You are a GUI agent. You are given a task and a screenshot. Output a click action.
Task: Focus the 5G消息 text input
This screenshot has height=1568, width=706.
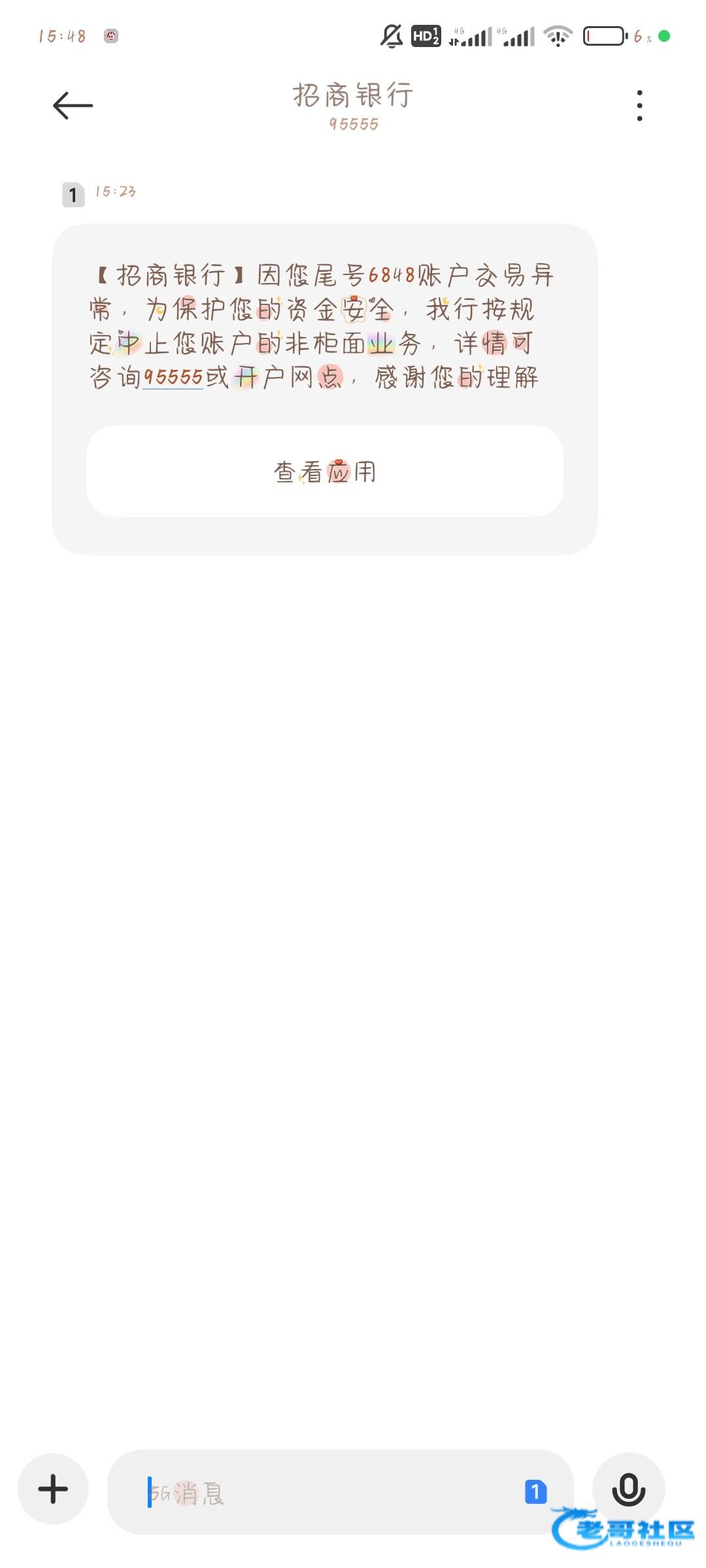coord(327,1492)
